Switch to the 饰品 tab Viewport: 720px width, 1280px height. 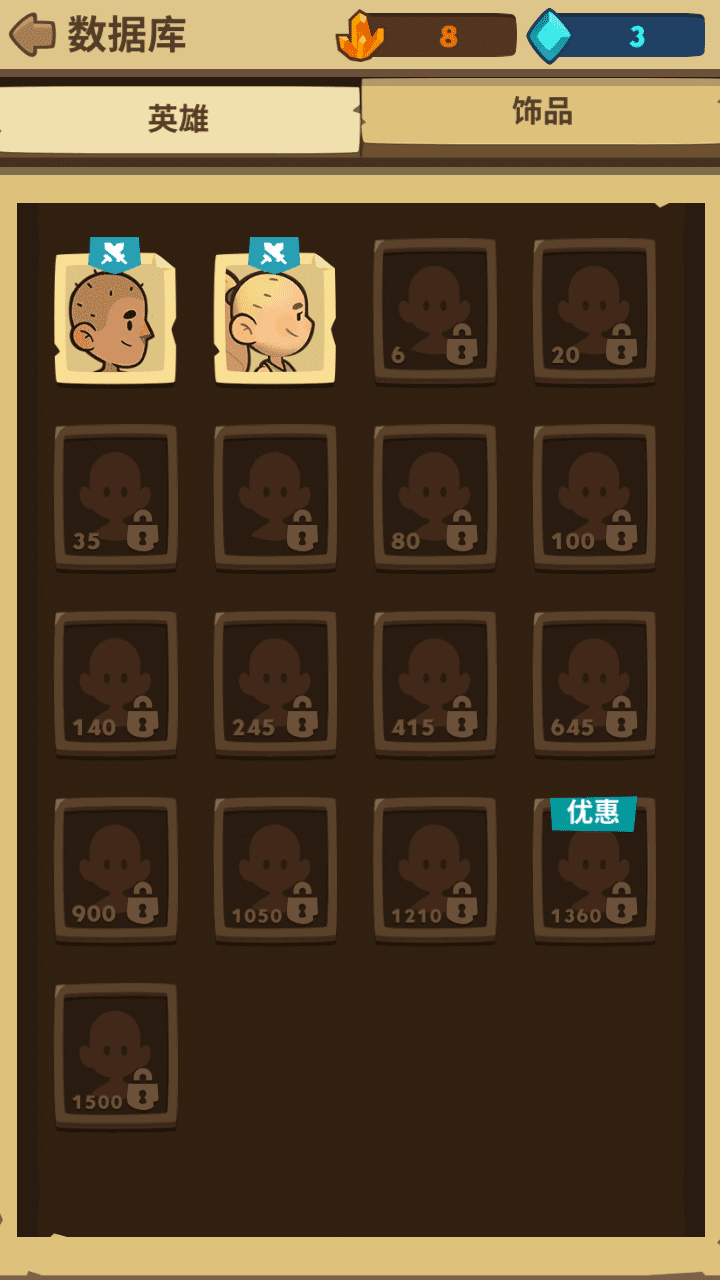(x=541, y=112)
